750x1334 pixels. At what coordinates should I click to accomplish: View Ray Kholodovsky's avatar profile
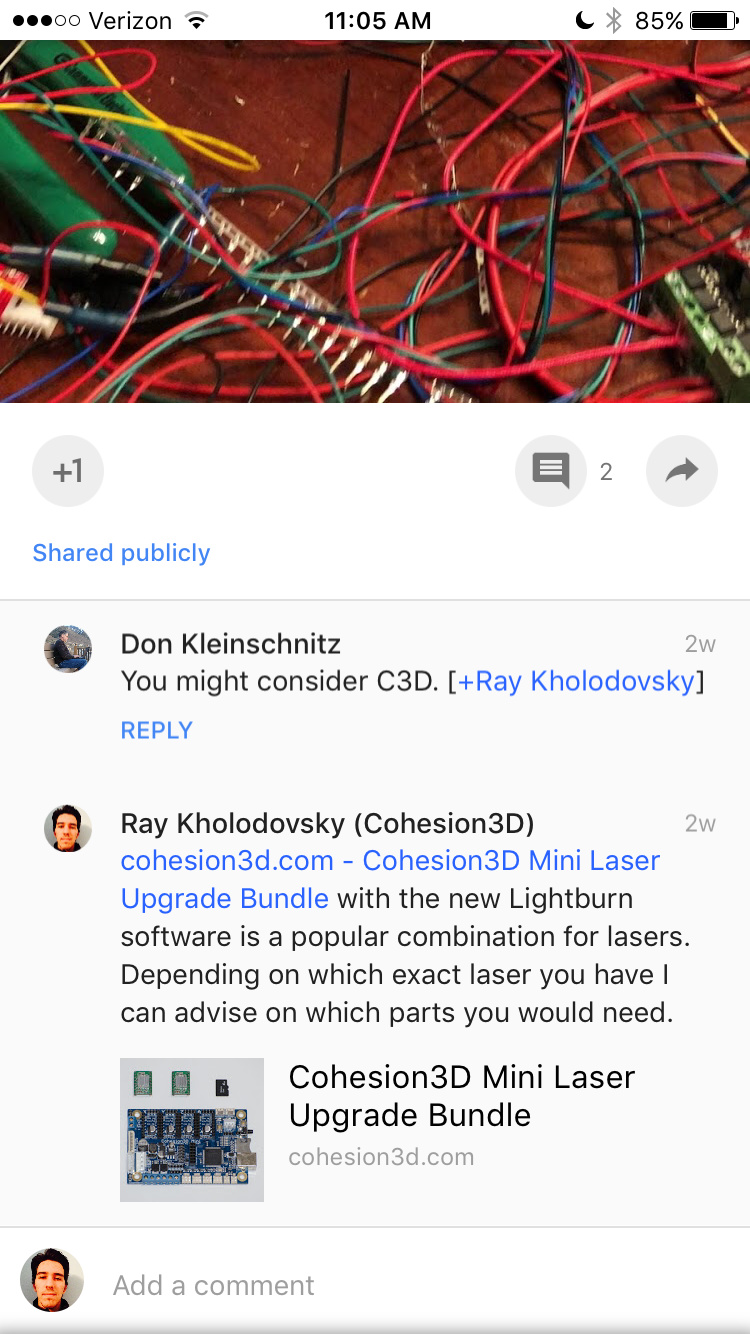tap(68, 829)
